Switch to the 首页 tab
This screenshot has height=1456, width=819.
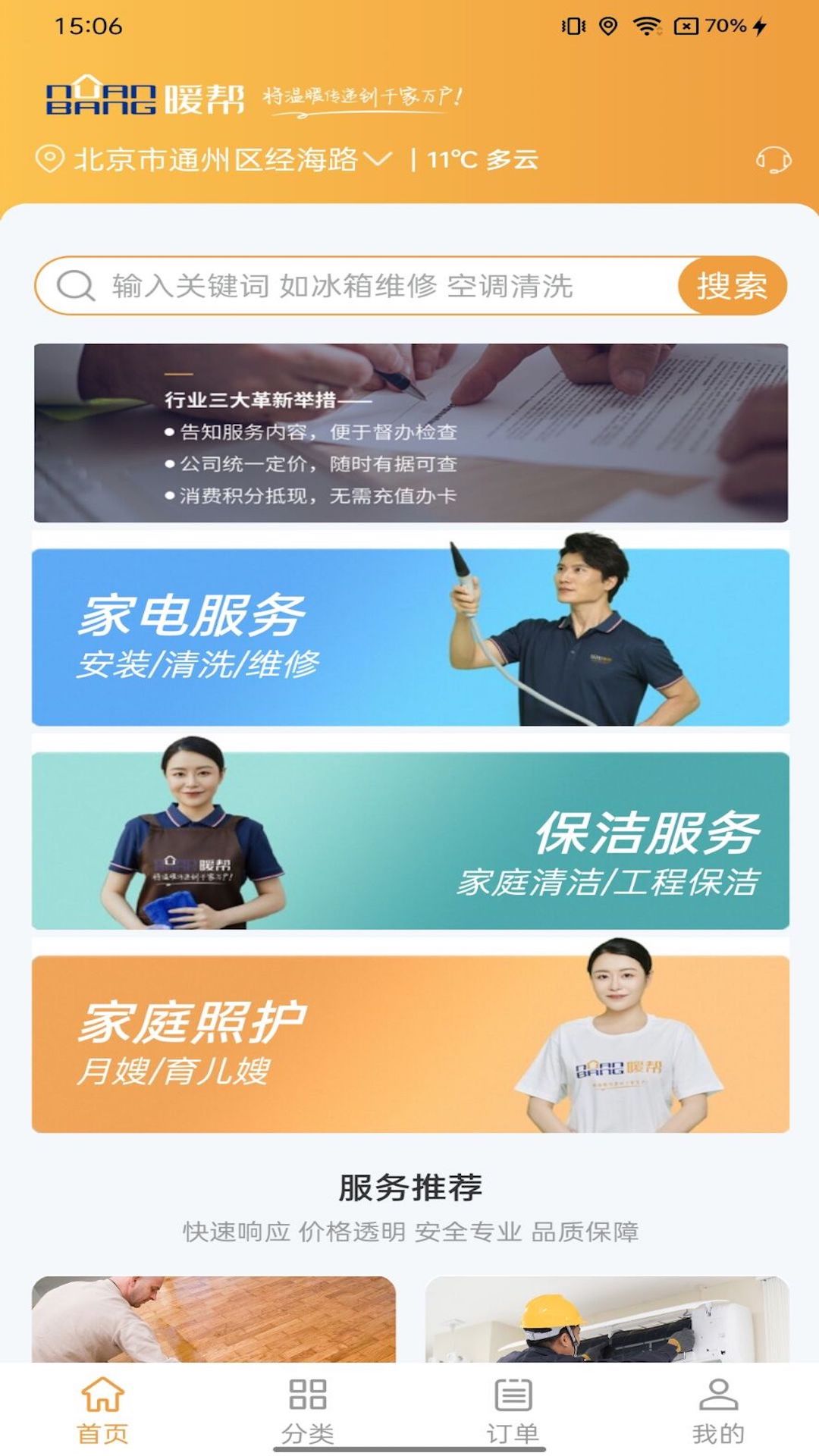102,1410
